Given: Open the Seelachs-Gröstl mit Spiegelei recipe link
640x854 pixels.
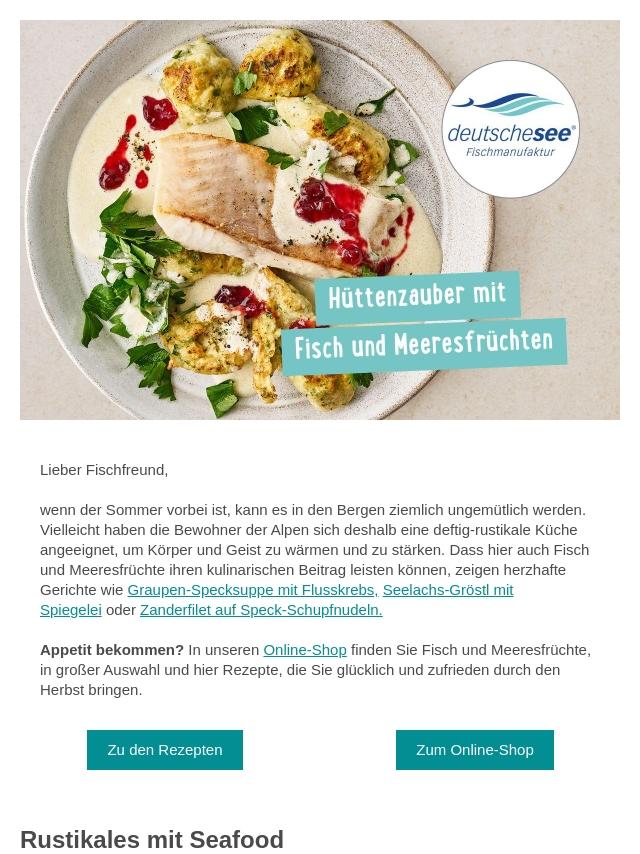Looking at the screenshot, I should coord(447,590).
